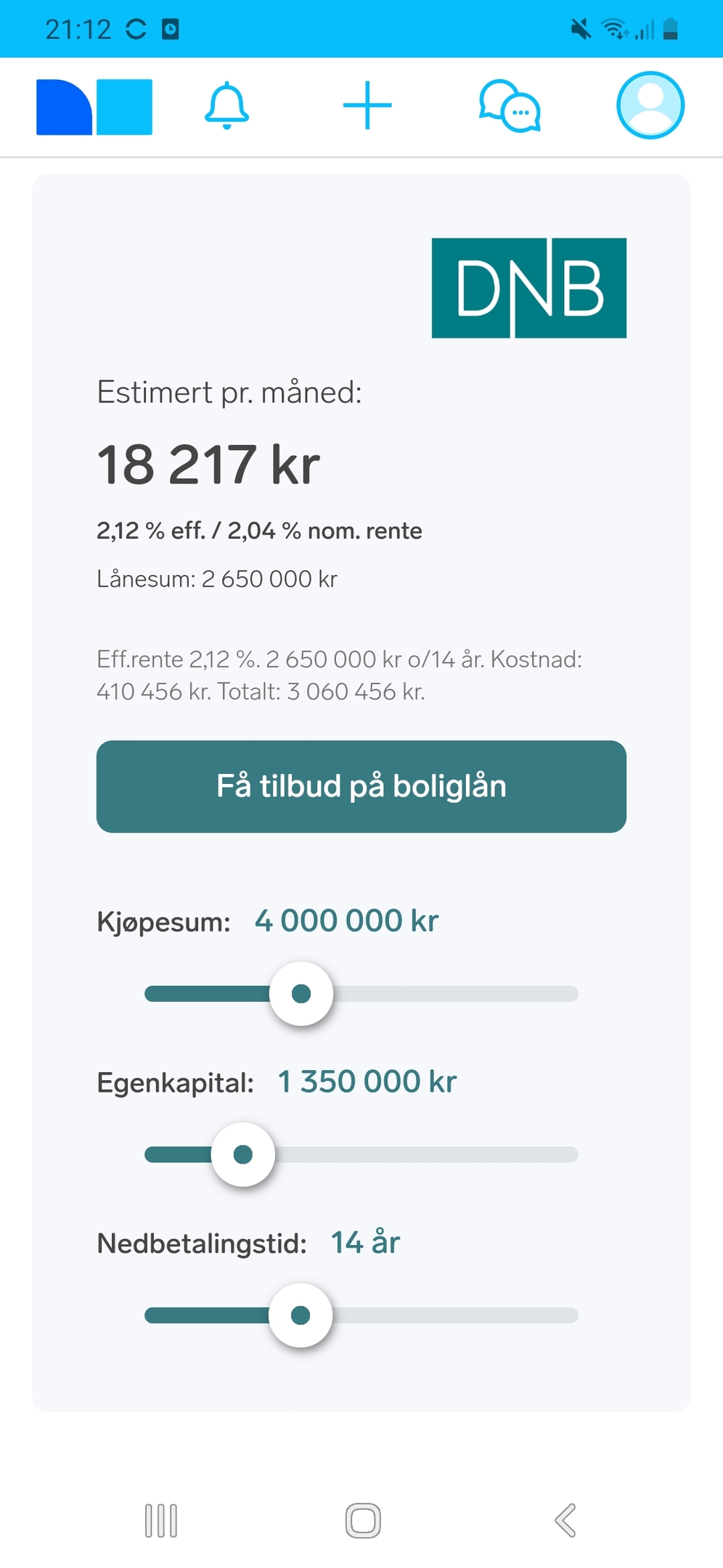This screenshot has width=723, height=1568.
Task: Tap the Egenkapital slider handle
Action: pos(243,1154)
